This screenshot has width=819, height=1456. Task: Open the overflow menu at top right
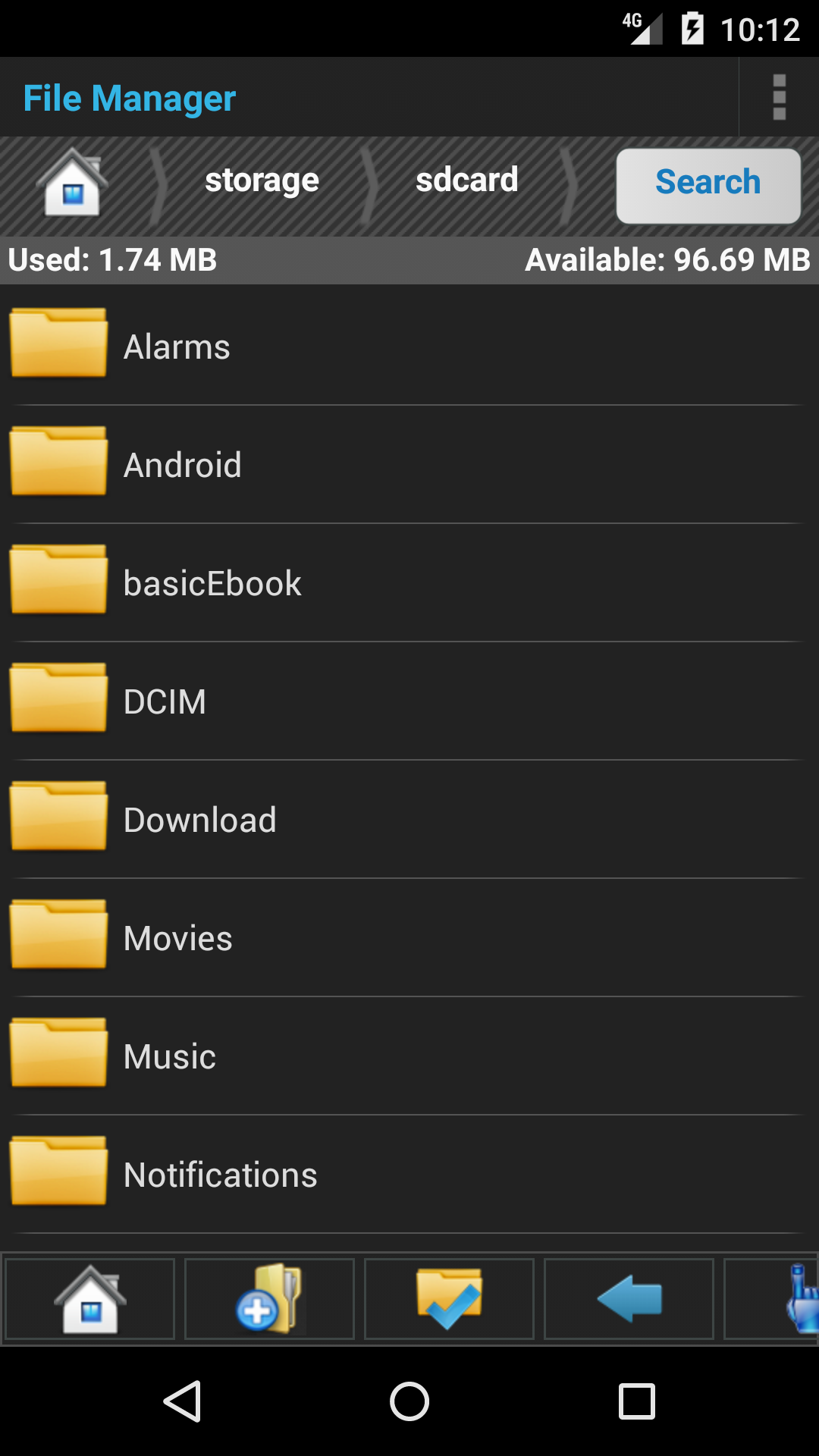pyautogui.click(x=778, y=96)
